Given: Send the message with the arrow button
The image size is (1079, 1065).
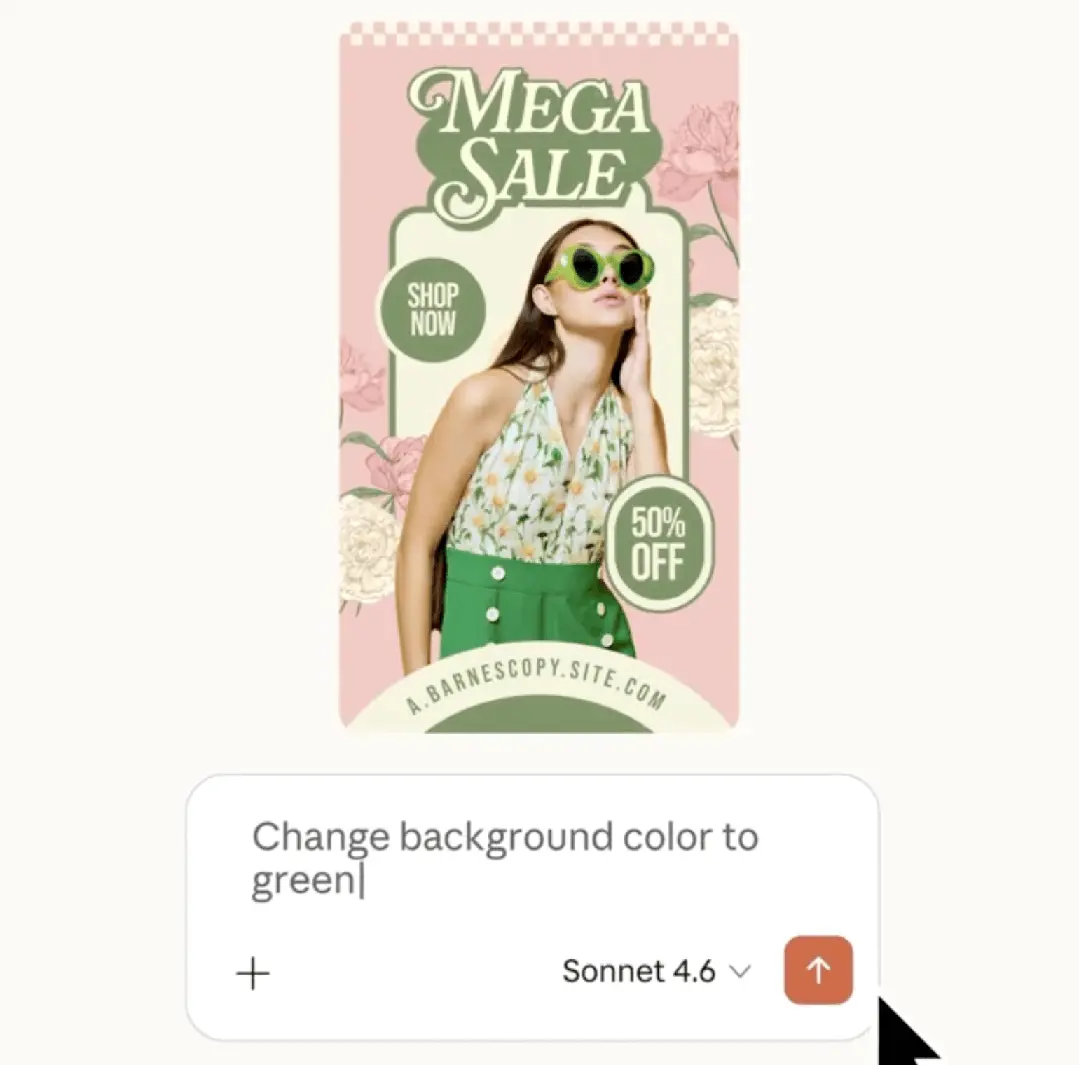Looking at the screenshot, I should (x=818, y=969).
